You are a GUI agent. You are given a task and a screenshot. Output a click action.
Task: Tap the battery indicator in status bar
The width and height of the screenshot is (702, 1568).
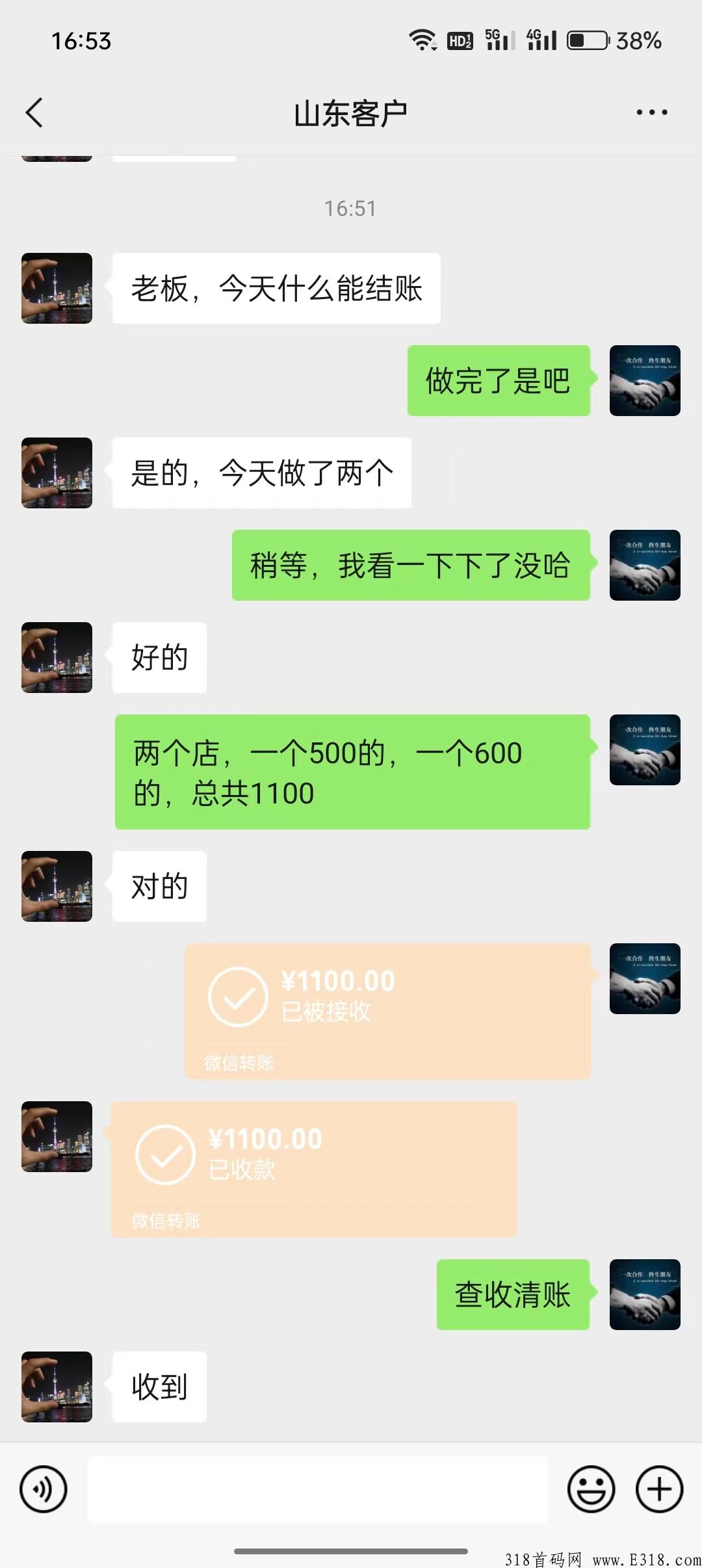(x=584, y=40)
